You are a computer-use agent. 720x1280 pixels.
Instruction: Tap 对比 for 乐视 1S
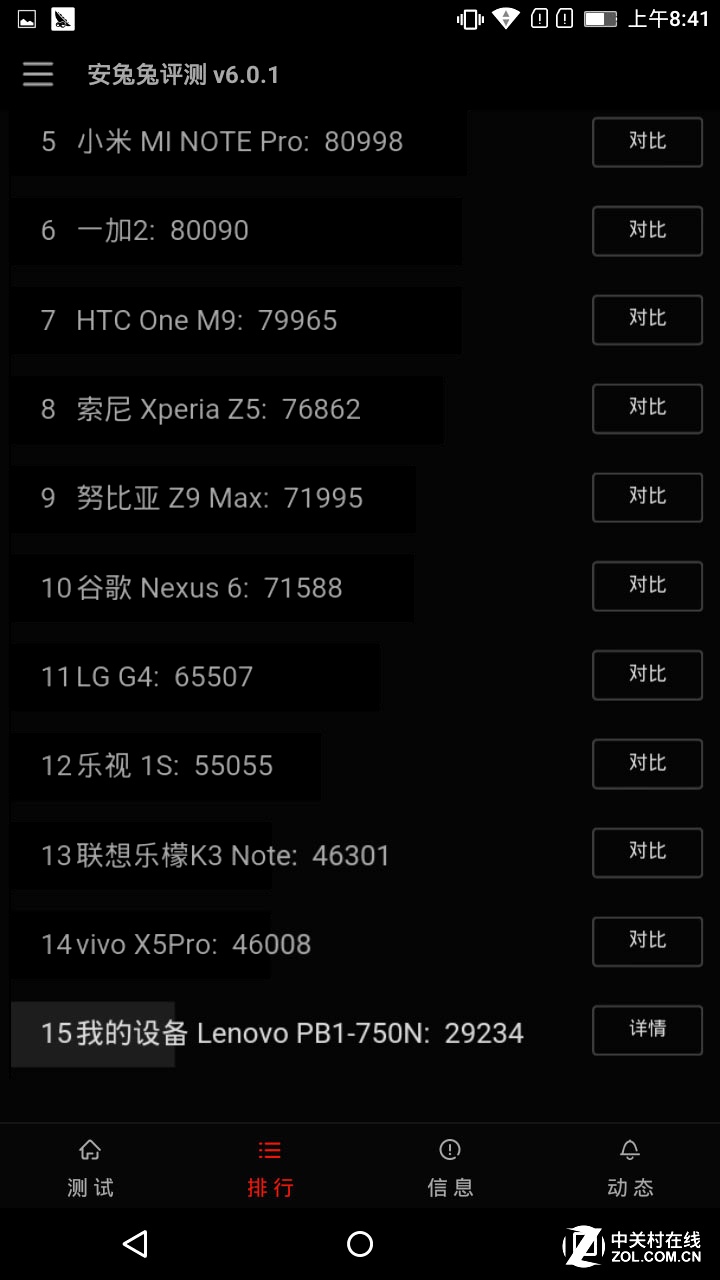tap(647, 764)
